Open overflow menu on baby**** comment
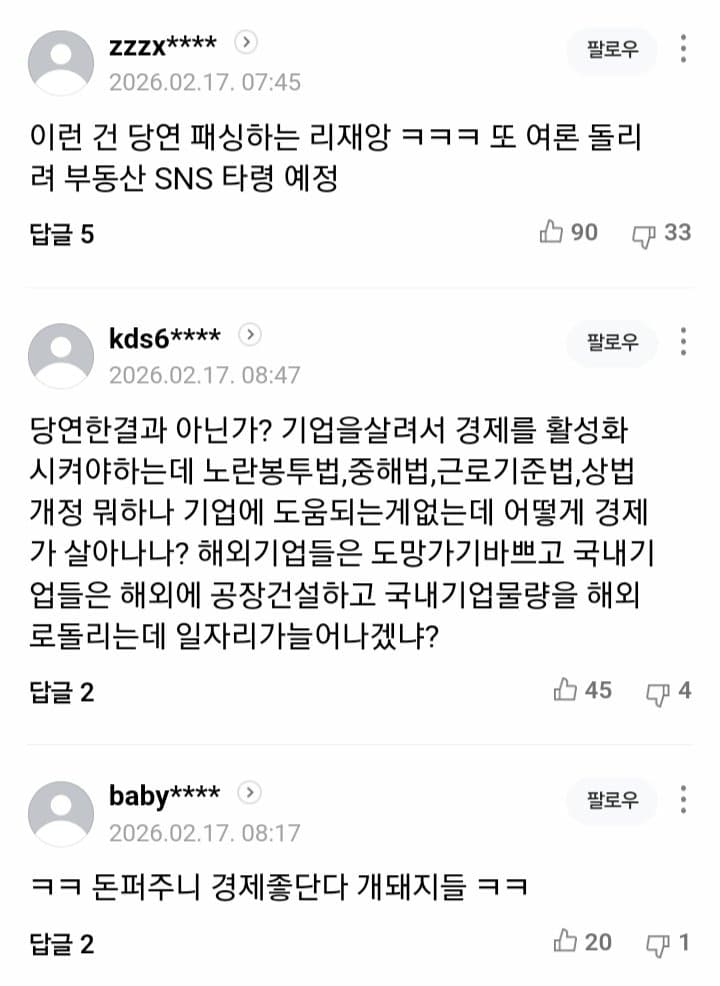This screenshot has height=986, width=720. coord(683,800)
